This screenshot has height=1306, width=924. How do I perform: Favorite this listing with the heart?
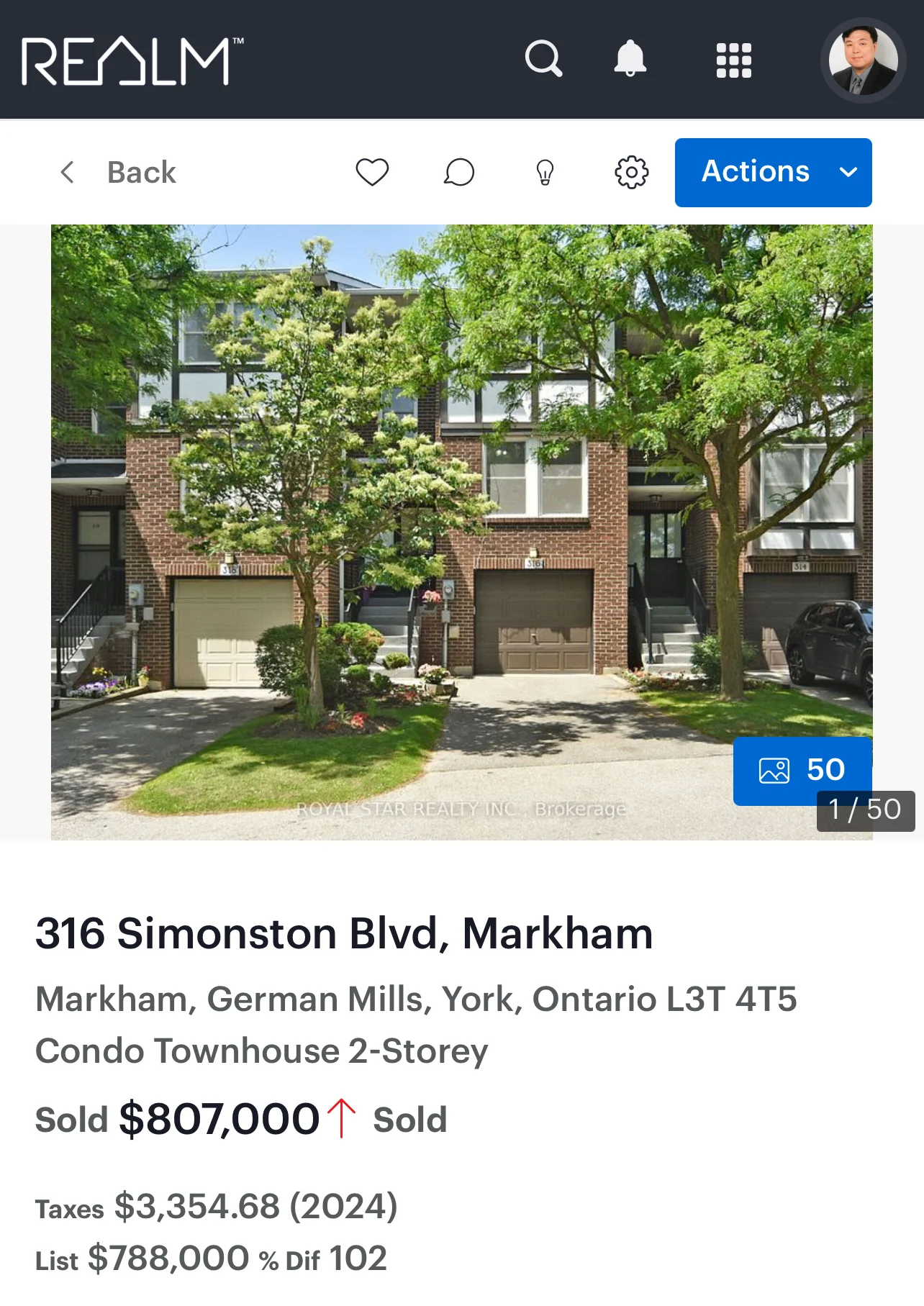click(372, 173)
